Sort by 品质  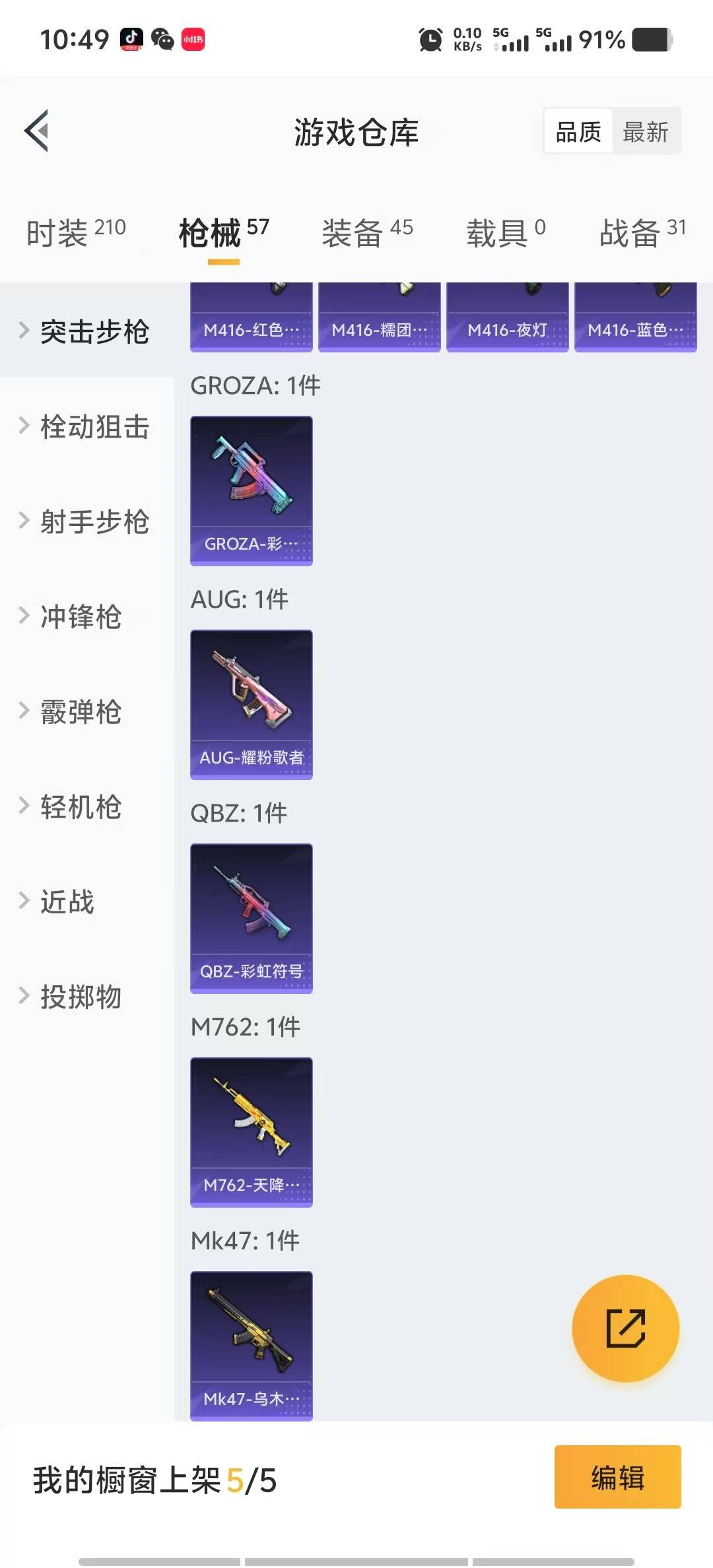coord(578,132)
